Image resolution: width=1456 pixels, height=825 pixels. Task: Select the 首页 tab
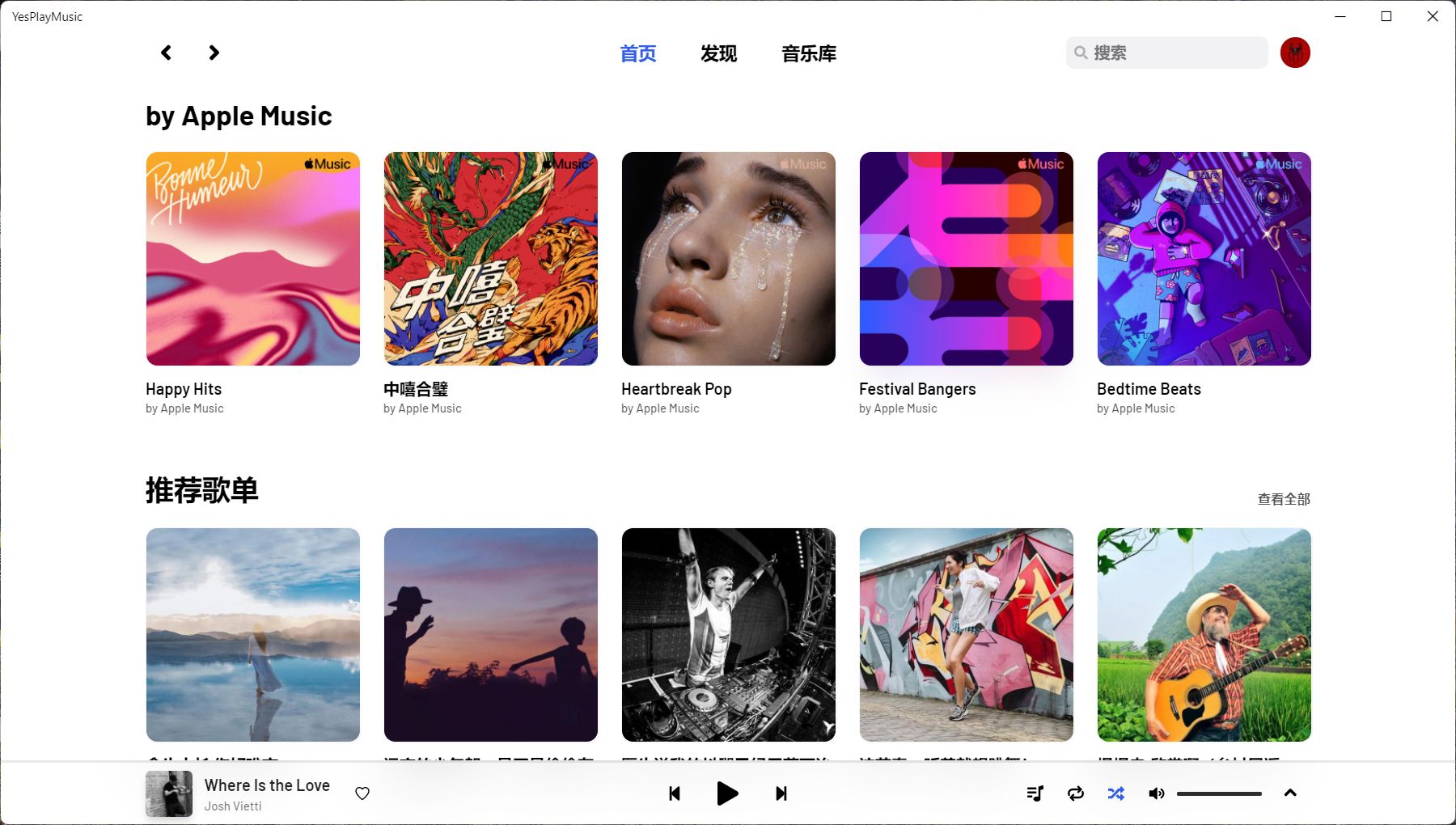[637, 53]
